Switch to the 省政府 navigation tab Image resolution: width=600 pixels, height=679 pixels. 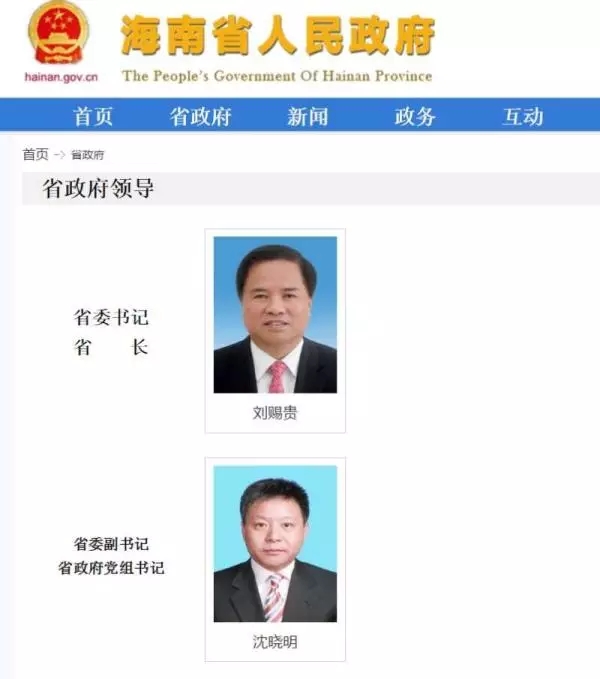click(x=200, y=116)
